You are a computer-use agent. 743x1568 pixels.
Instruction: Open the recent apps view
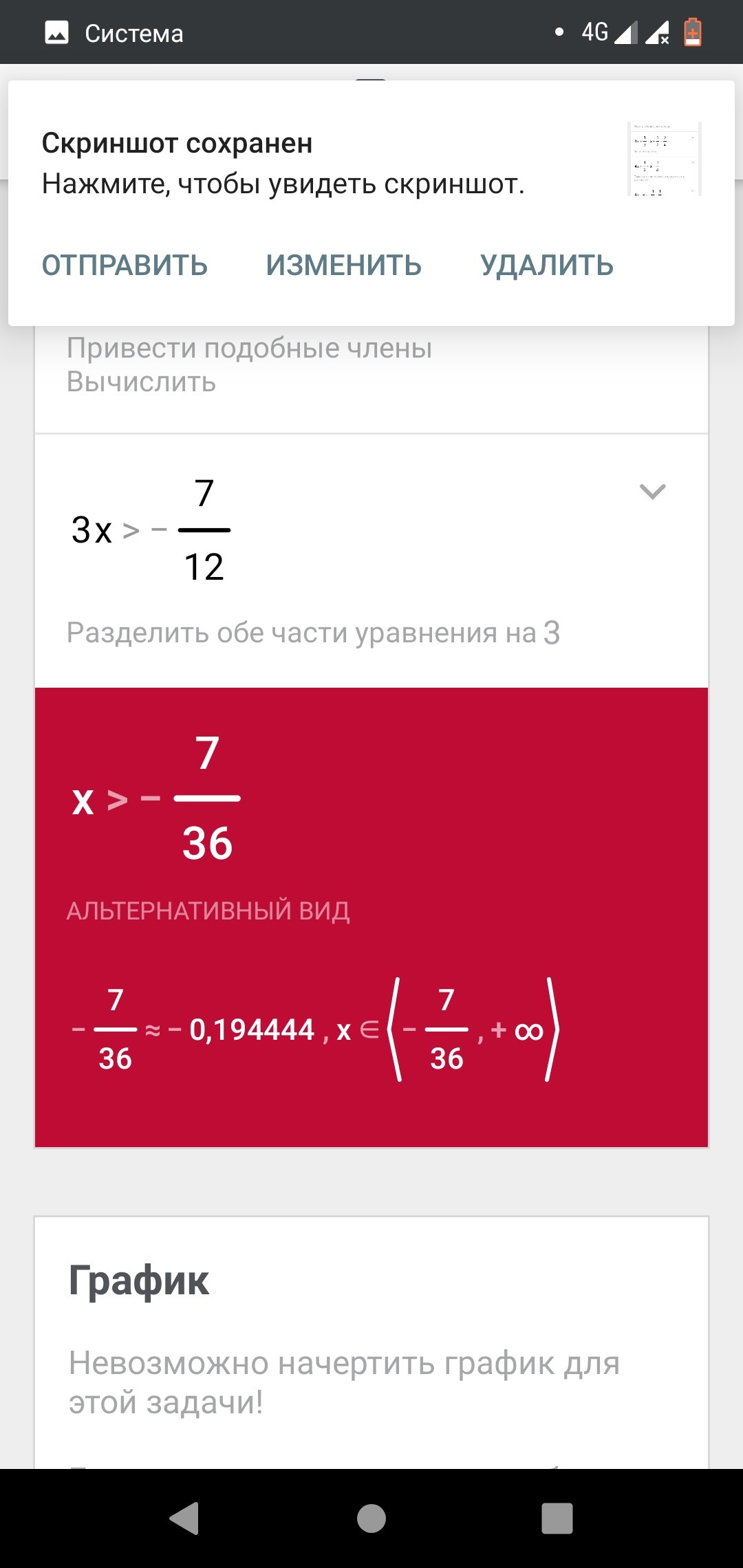[557, 1518]
